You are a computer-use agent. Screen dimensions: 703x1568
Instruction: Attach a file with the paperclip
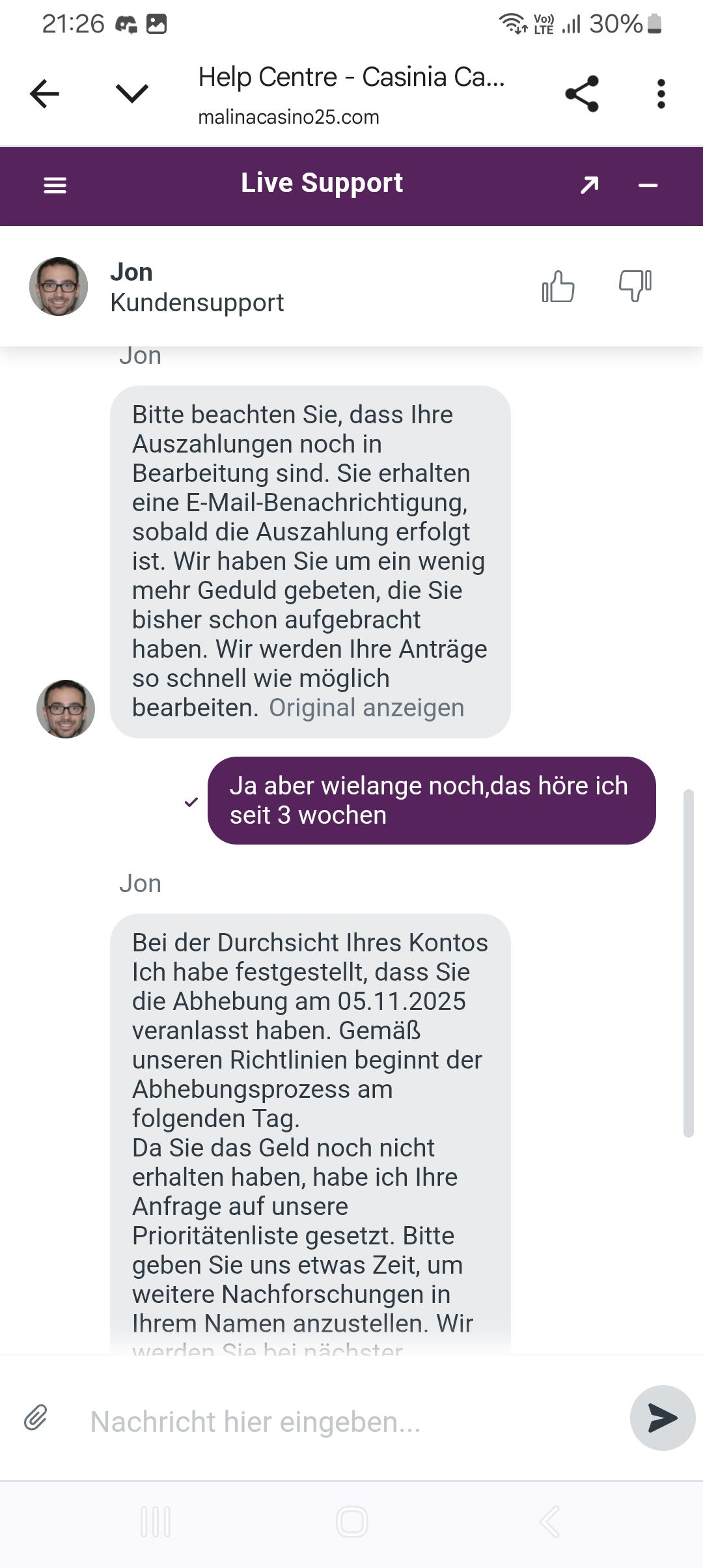pos(36,1418)
